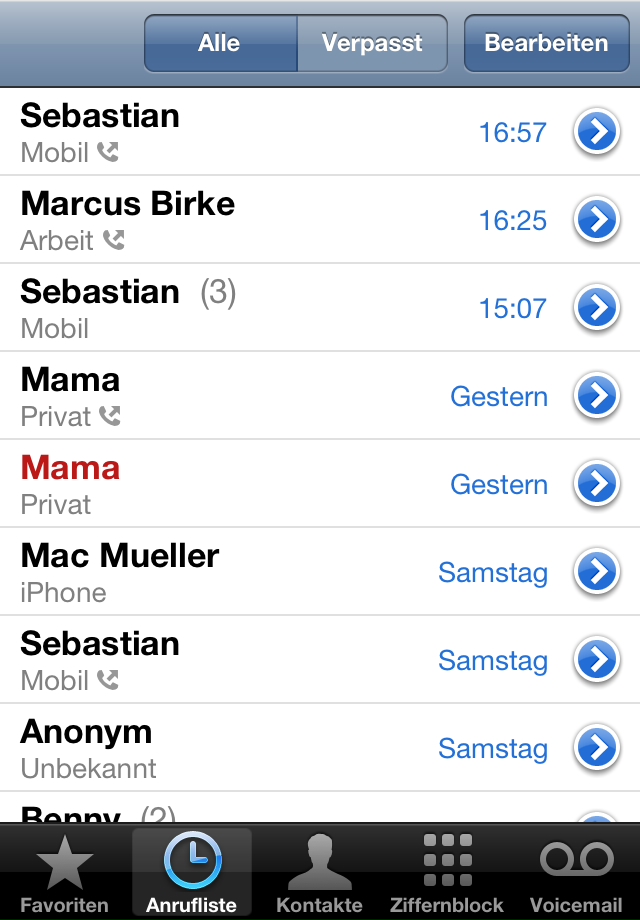Call Sebastian from the 15:07 entry

(250, 308)
